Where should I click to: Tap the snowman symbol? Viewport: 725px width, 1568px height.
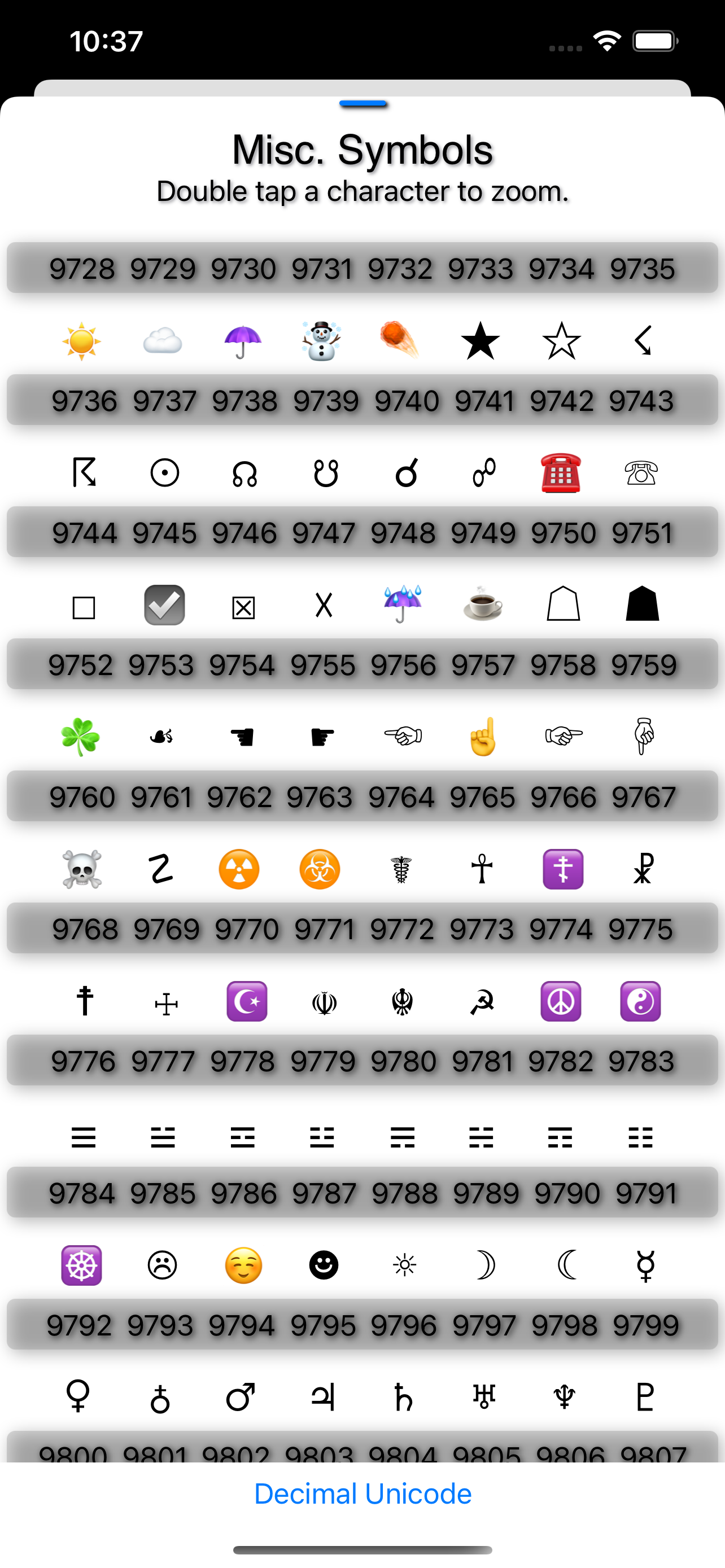(321, 341)
